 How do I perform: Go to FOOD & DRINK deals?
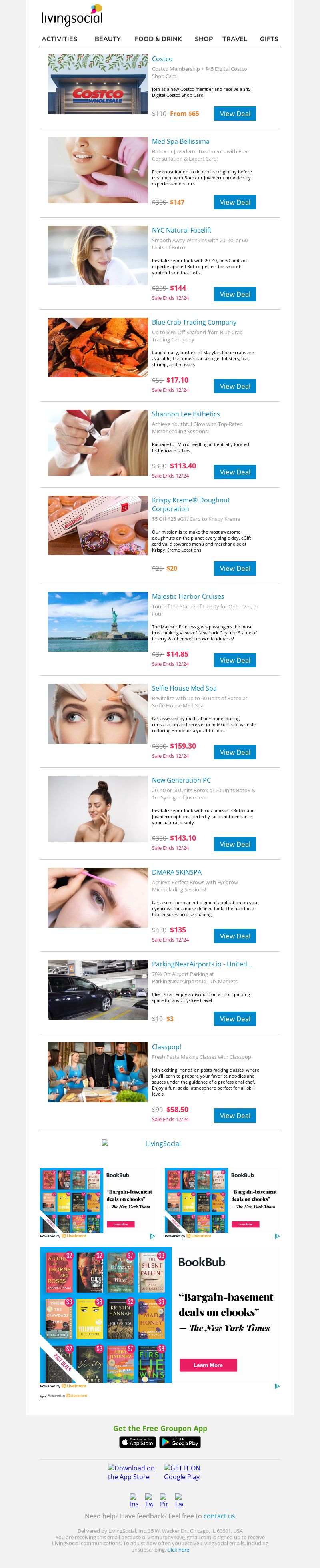pyautogui.click(x=158, y=39)
